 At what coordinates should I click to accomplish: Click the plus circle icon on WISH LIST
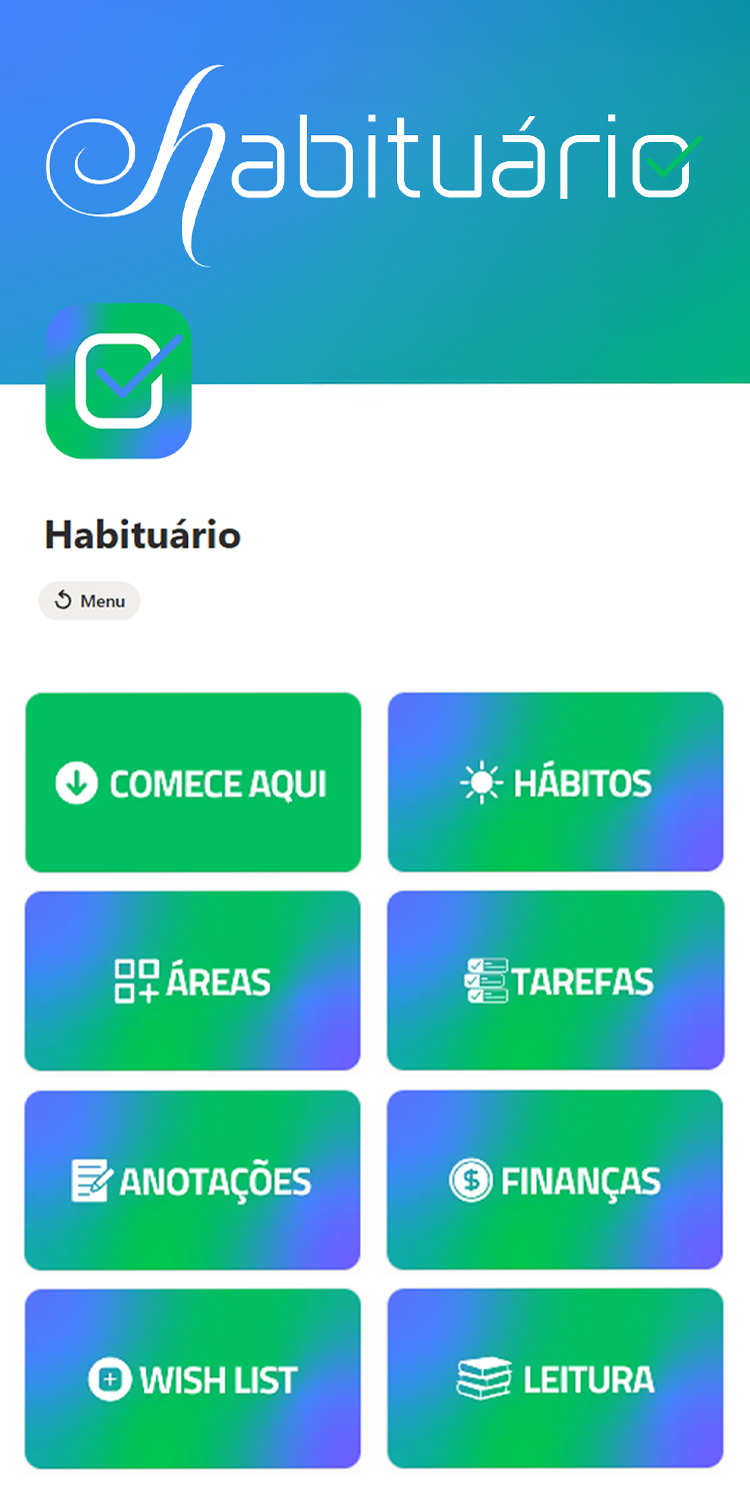coord(108,1378)
